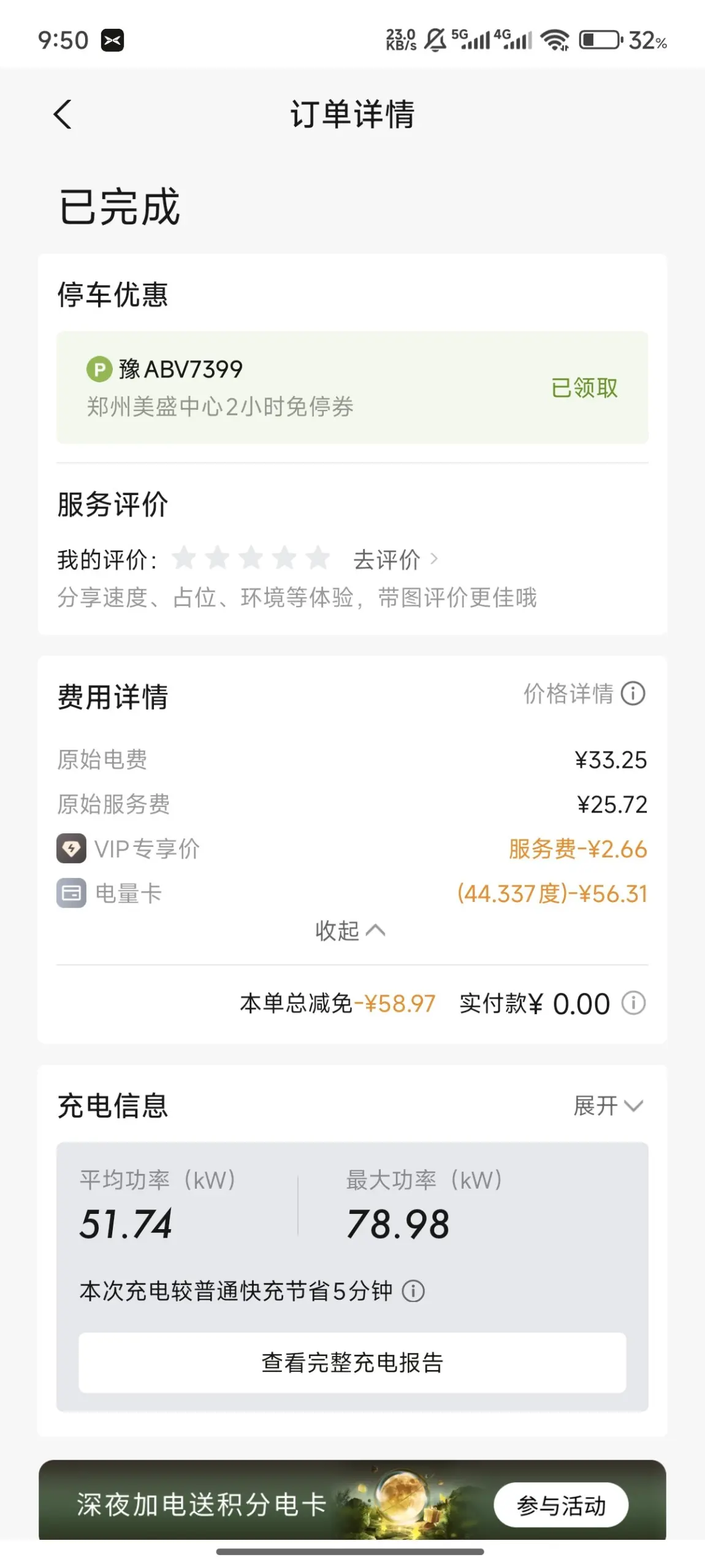
Task: Tap 去评价 to rate the service
Action: [395, 559]
